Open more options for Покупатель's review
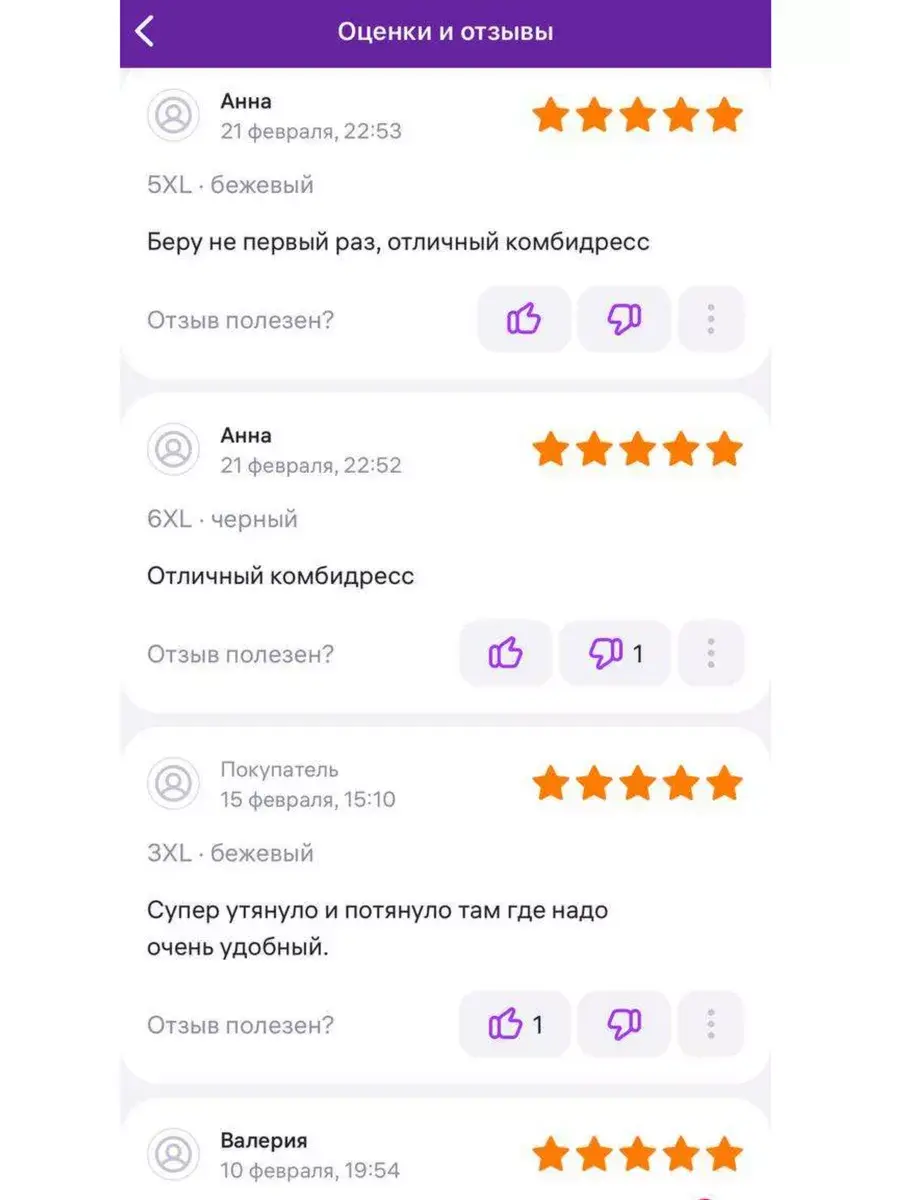The width and height of the screenshot is (900, 1200). 711,1025
